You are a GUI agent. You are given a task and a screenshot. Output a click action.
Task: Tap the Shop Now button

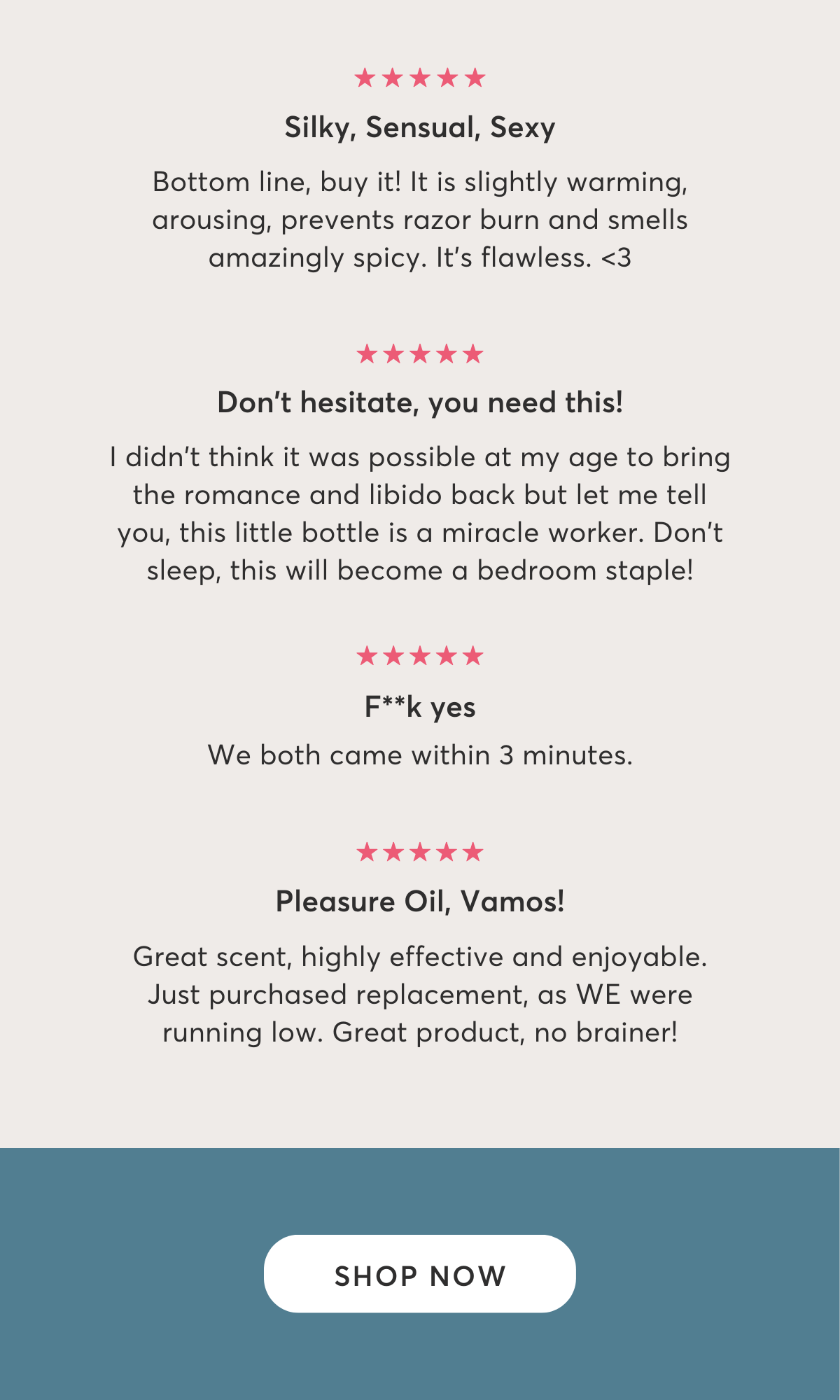point(420,1273)
